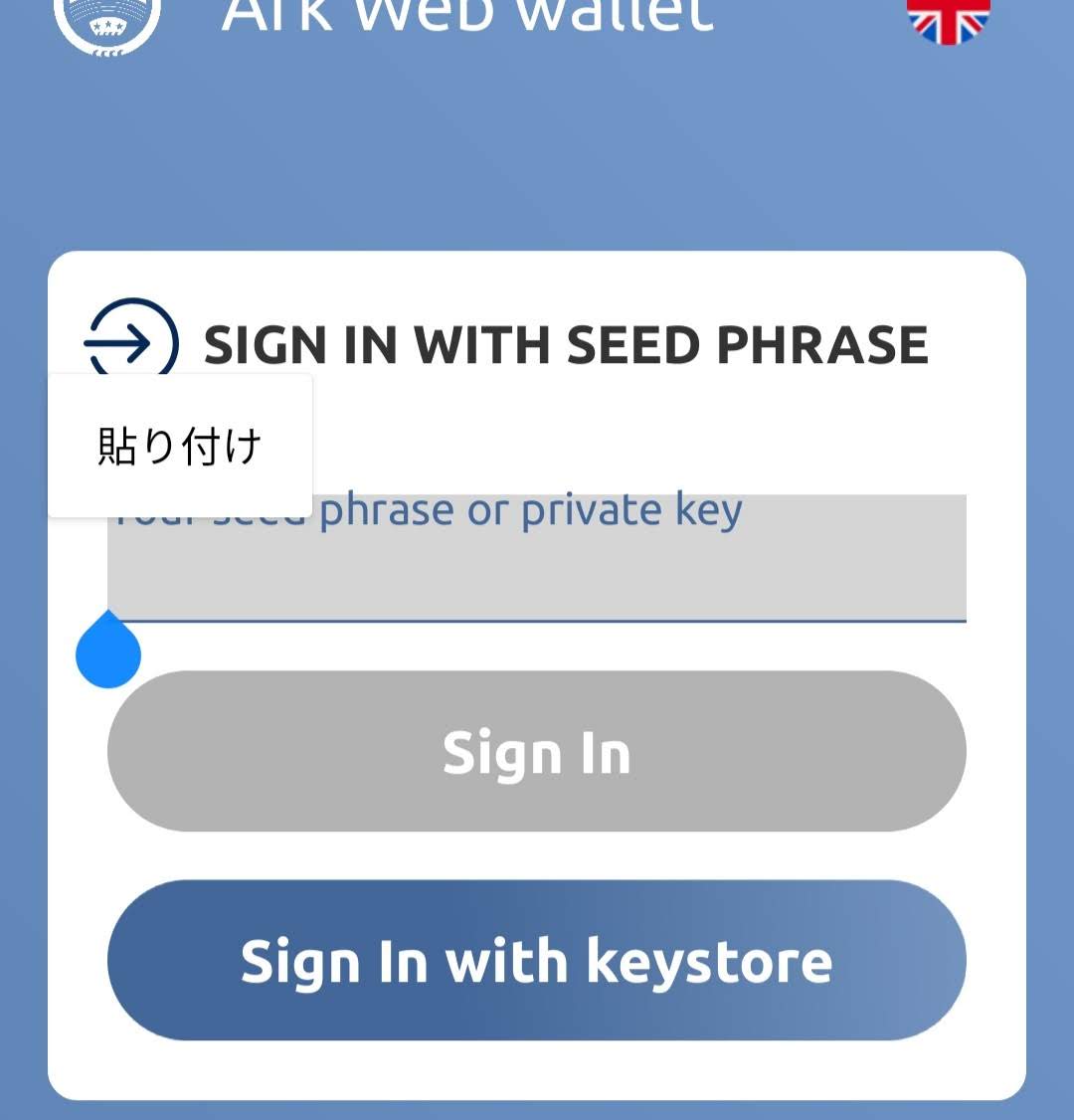Tap the 貼り付け paste popup

pos(180,446)
